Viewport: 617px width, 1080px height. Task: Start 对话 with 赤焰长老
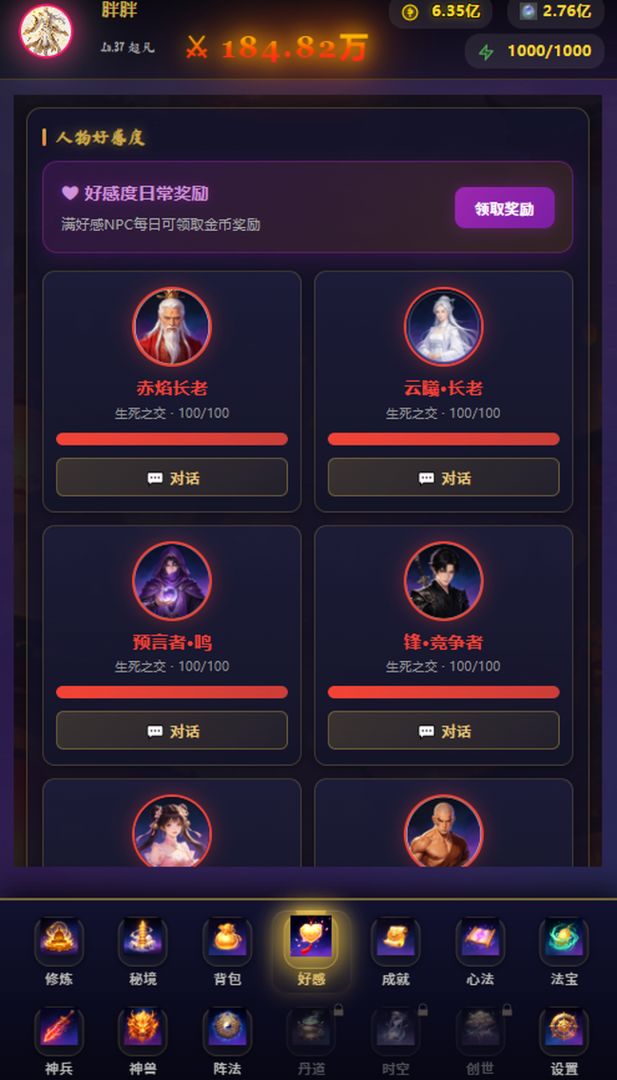pos(171,477)
